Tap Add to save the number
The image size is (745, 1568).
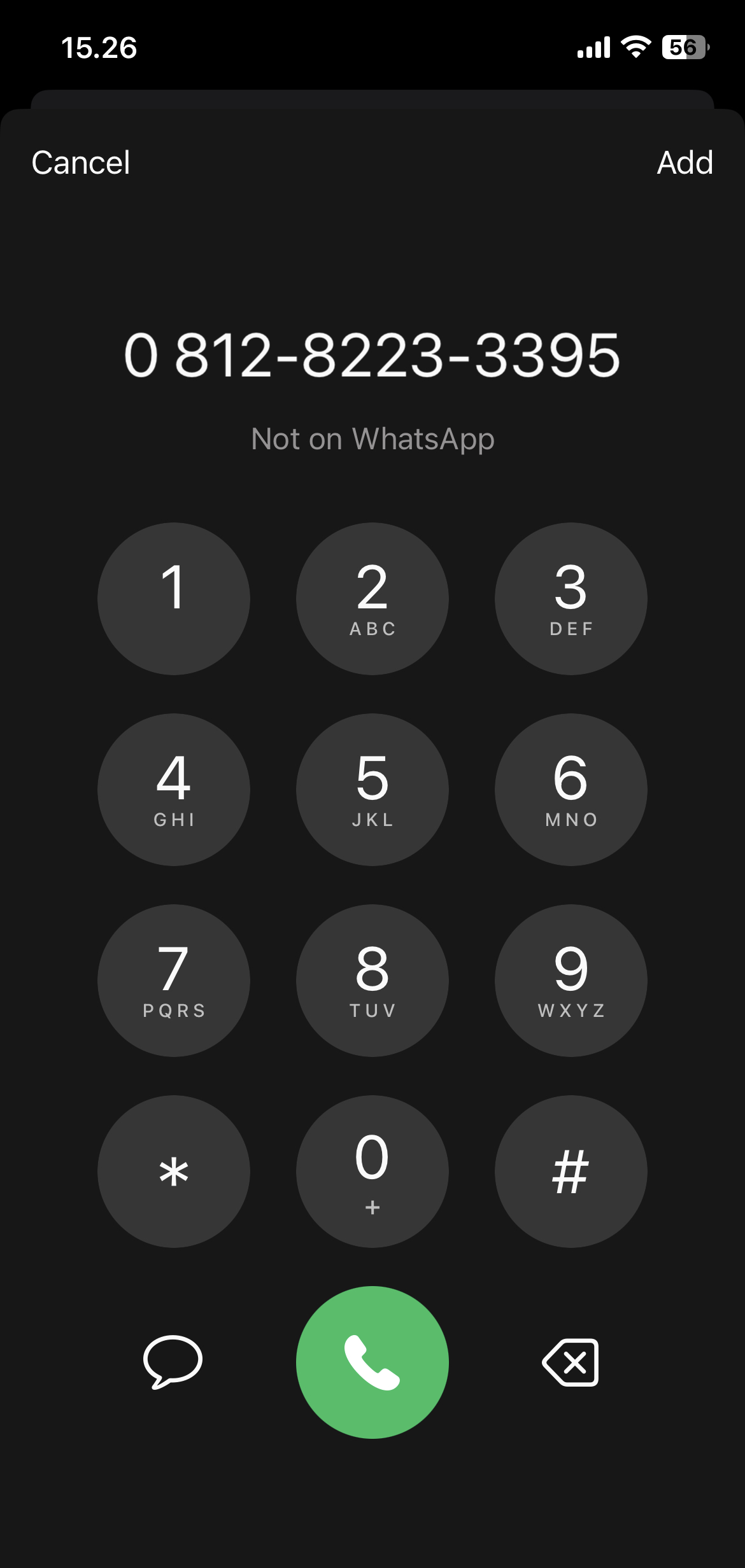point(685,162)
